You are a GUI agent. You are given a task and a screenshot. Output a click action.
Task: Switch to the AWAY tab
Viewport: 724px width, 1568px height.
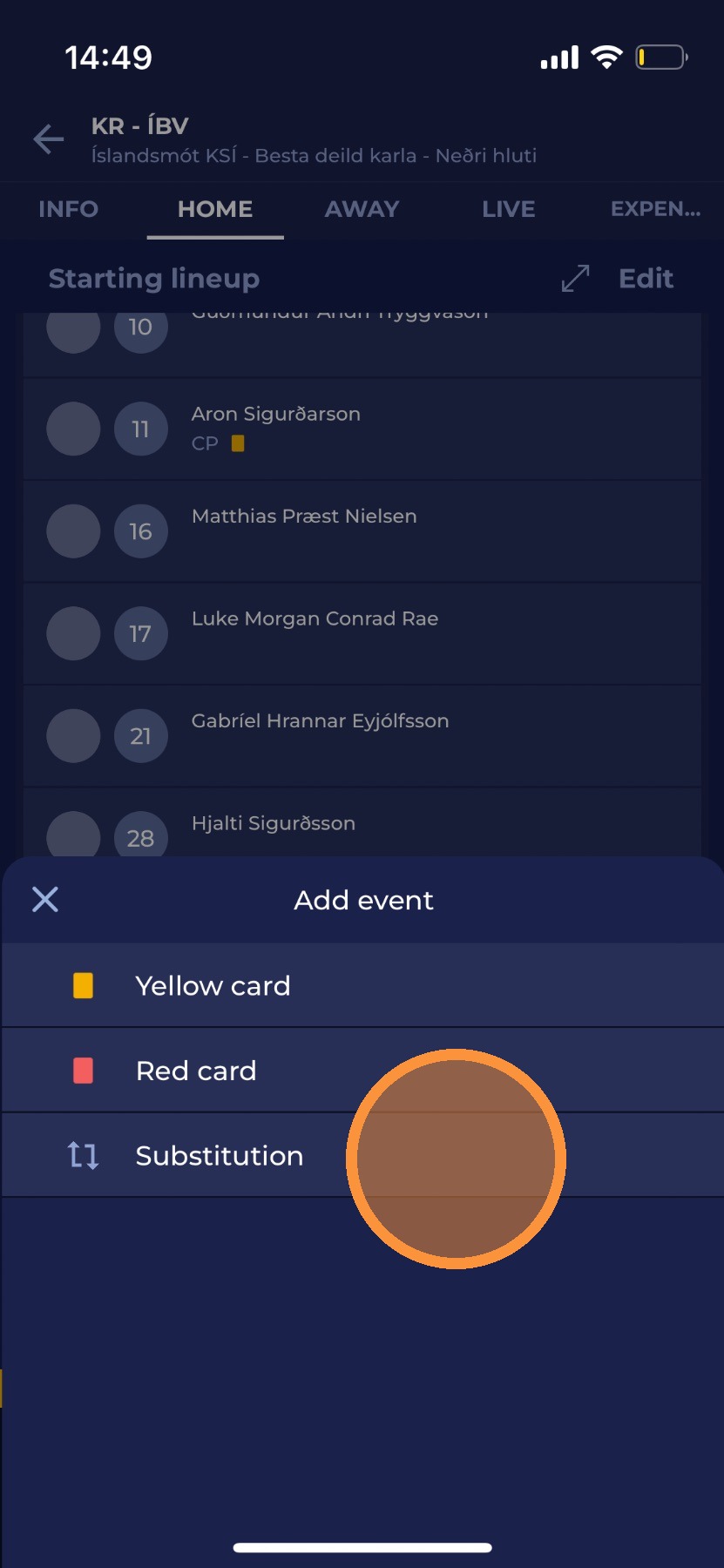pyautogui.click(x=362, y=209)
